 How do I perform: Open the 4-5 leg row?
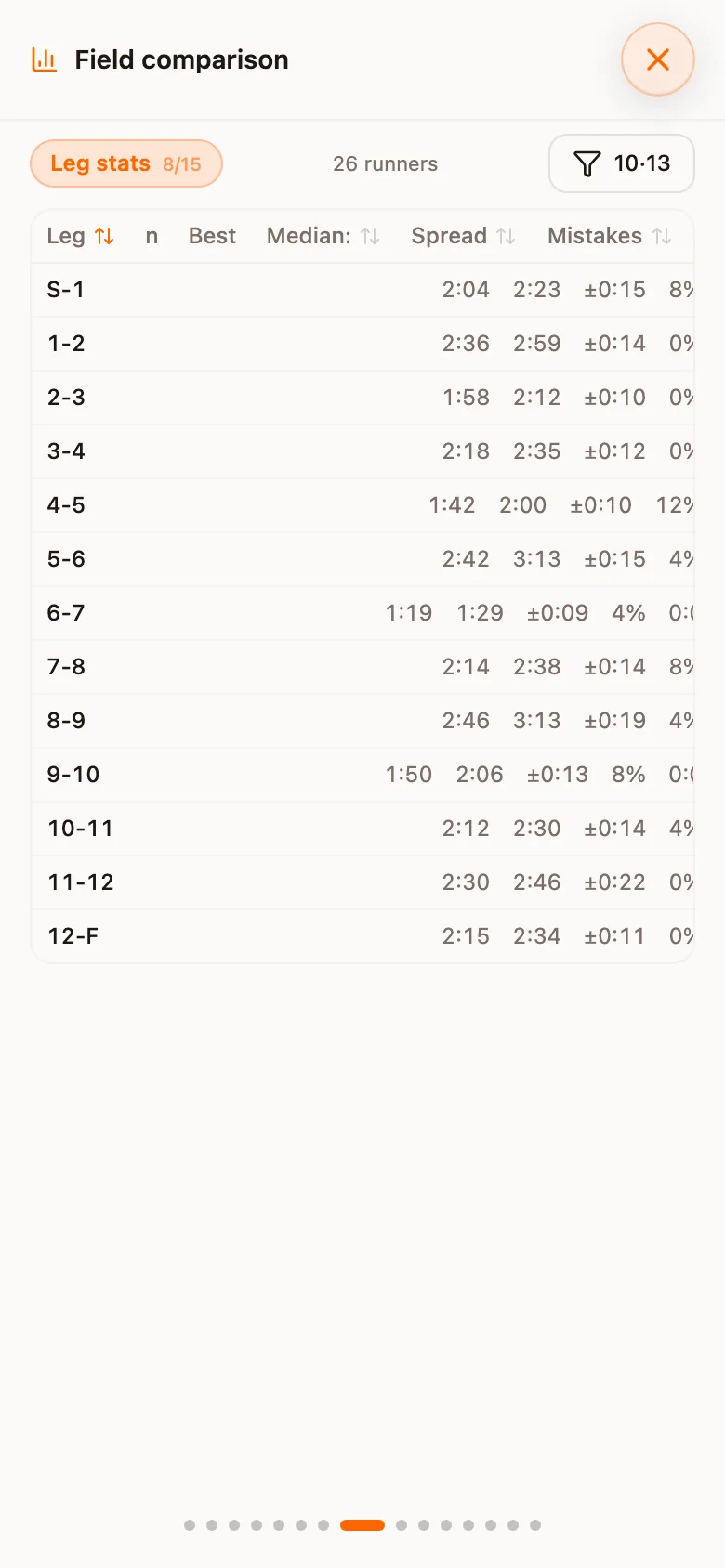point(362,505)
